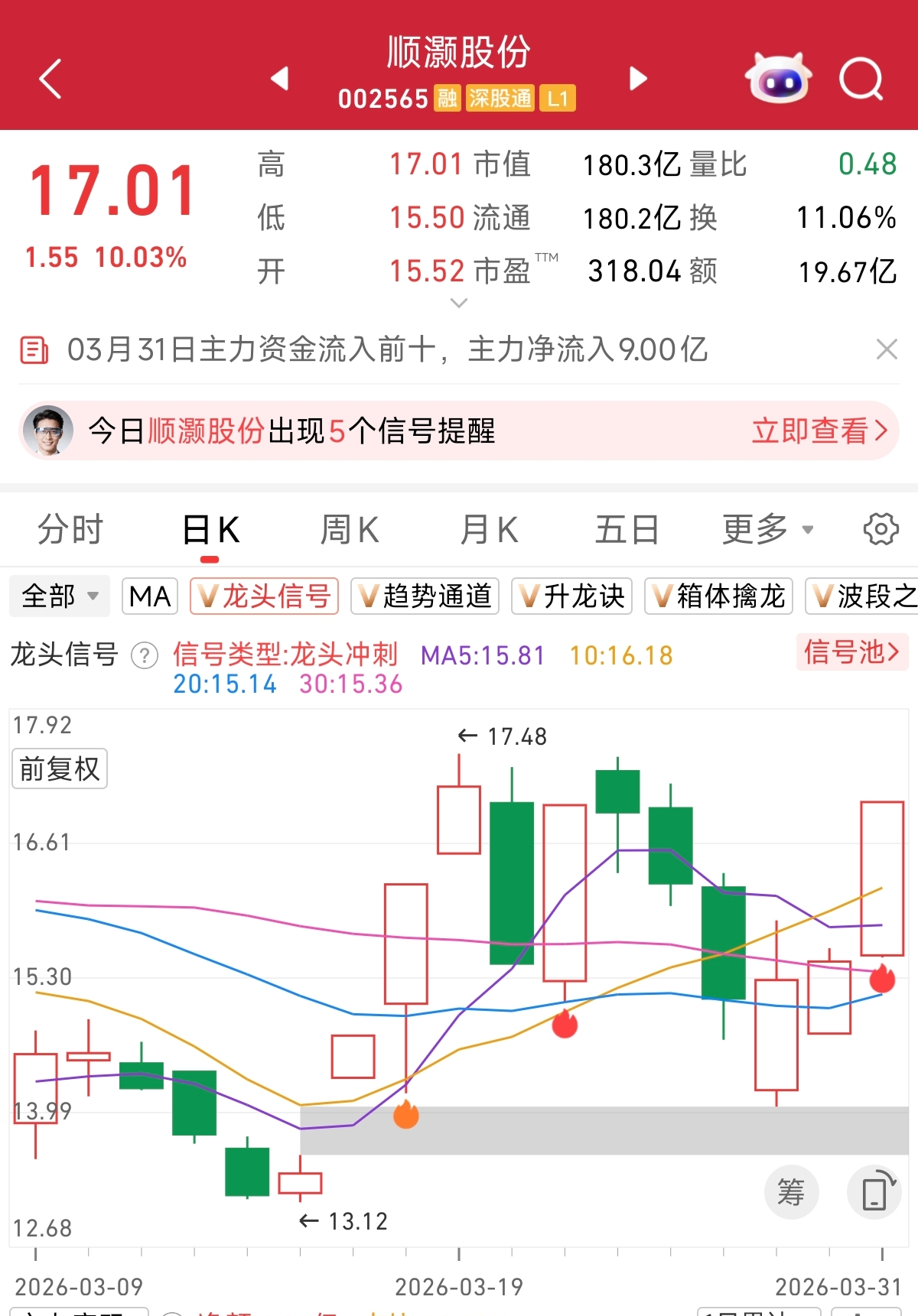Select the 月K tab
The height and width of the screenshot is (1316, 918).
pos(490,529)
